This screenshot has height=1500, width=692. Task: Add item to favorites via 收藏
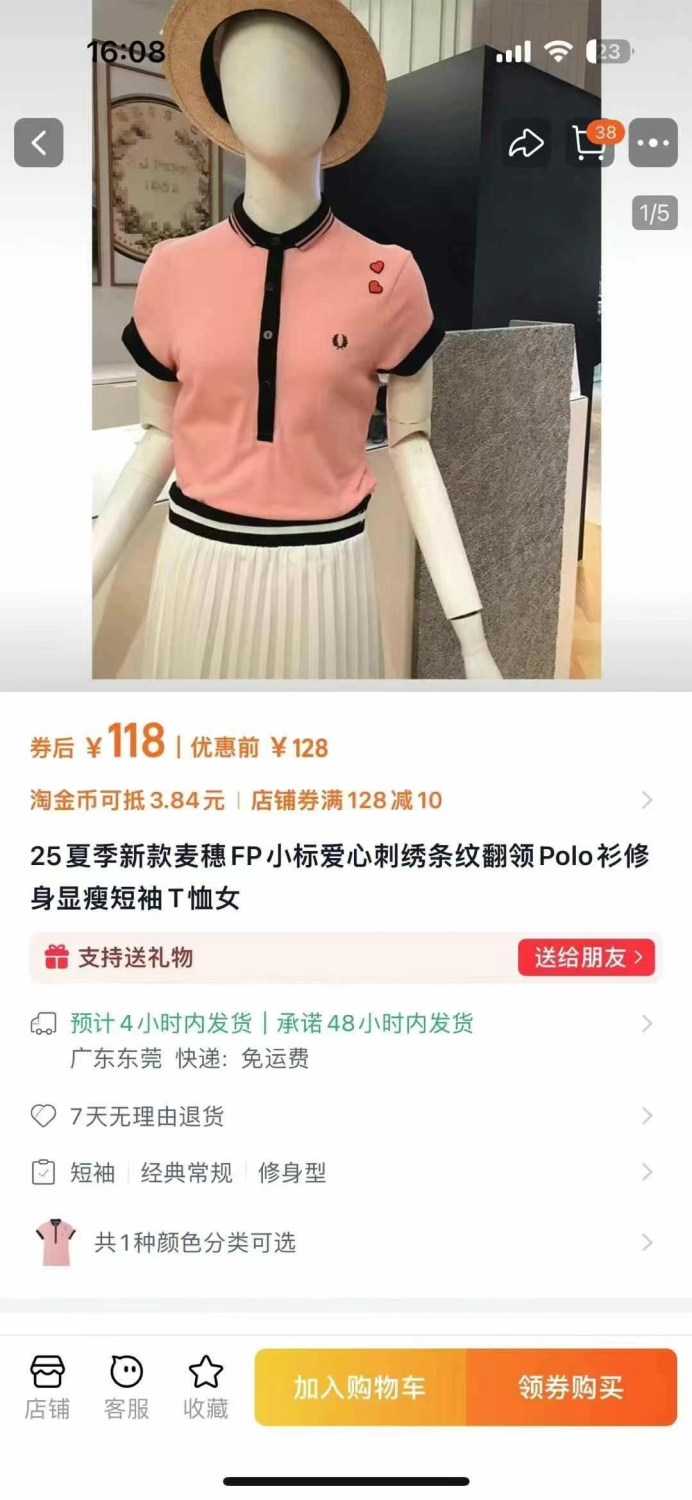pos(206,1387)
